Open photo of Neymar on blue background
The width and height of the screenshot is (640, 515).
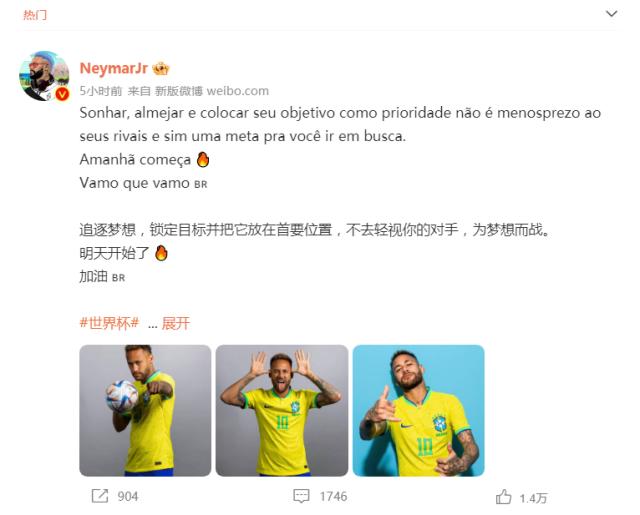tap(418, 410)
